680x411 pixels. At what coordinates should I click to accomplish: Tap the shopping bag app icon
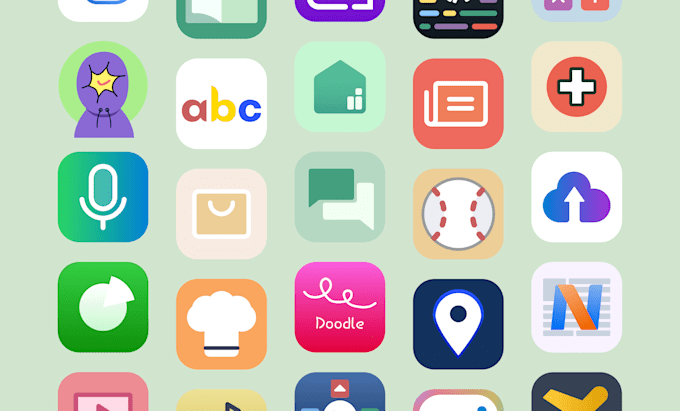point(221,214)
